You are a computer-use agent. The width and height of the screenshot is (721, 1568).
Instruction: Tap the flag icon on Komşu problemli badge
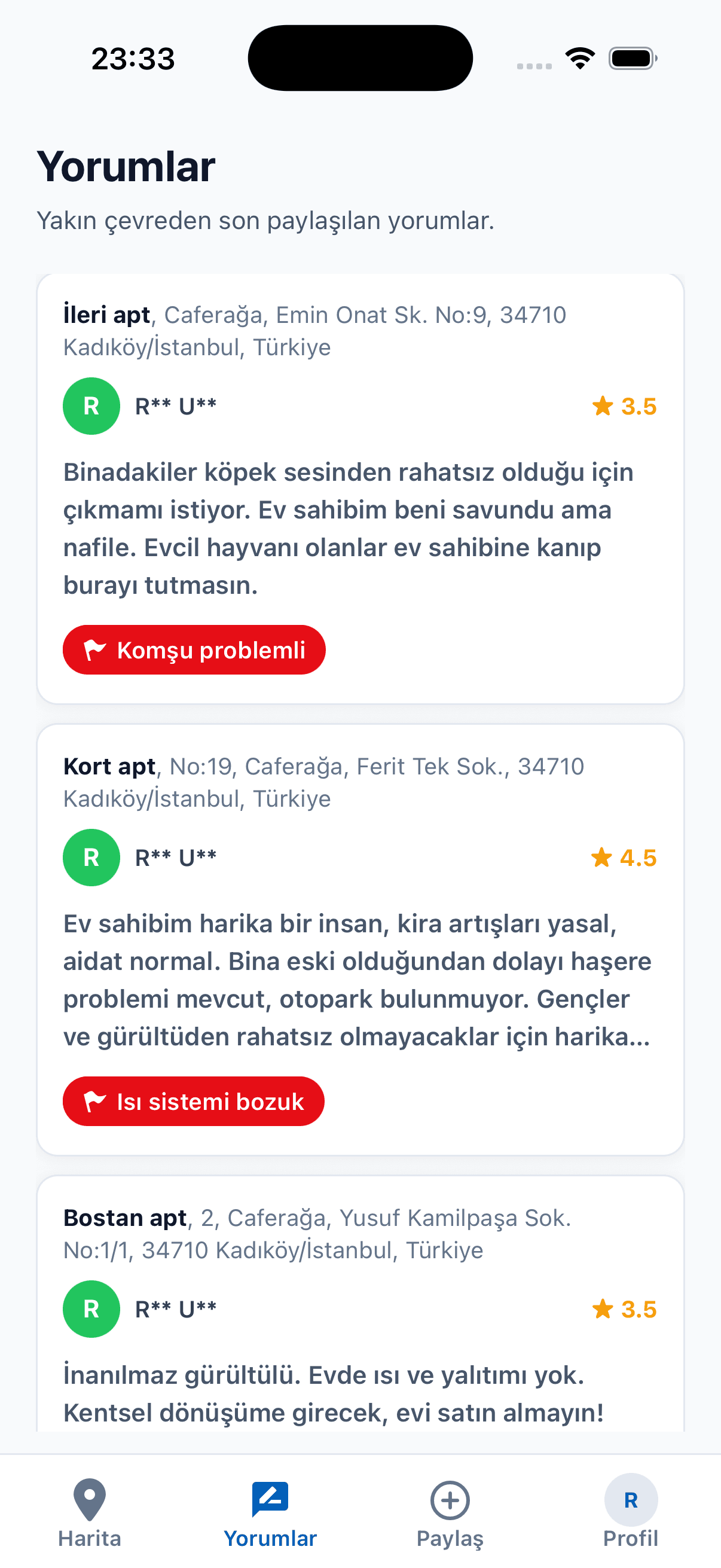point(96,649)
